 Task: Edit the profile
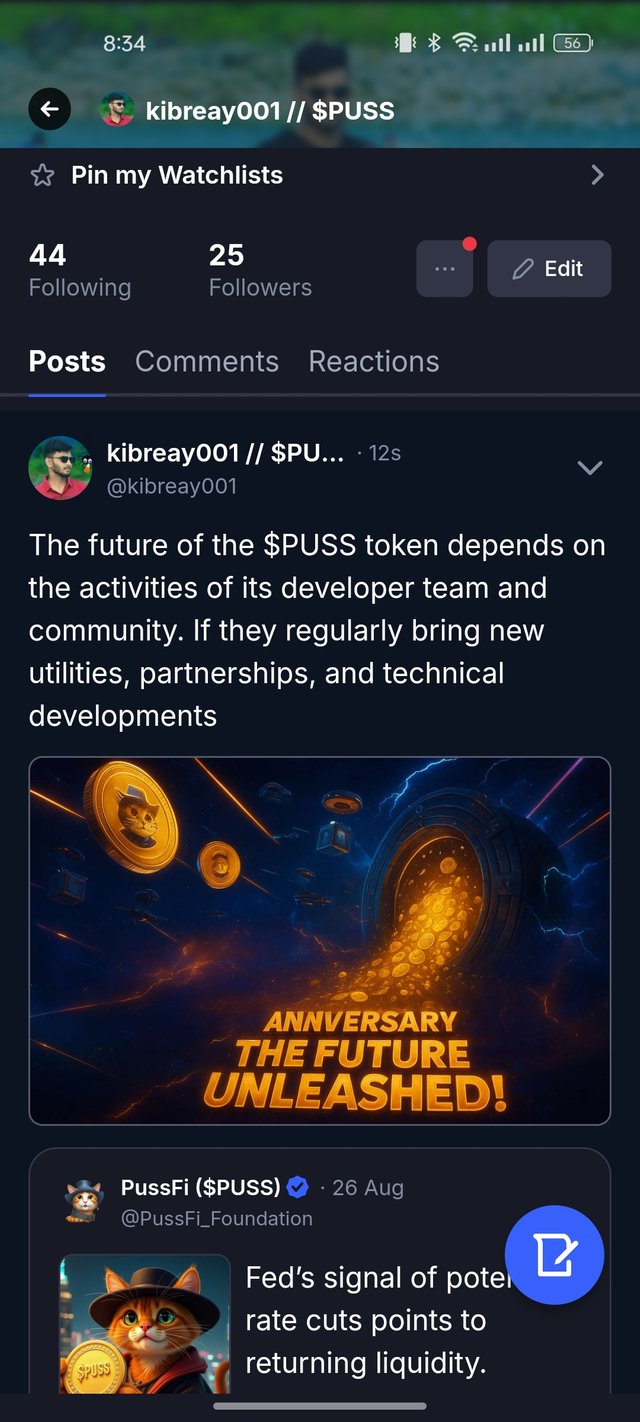pyautogui.click(x=548, y=269)
